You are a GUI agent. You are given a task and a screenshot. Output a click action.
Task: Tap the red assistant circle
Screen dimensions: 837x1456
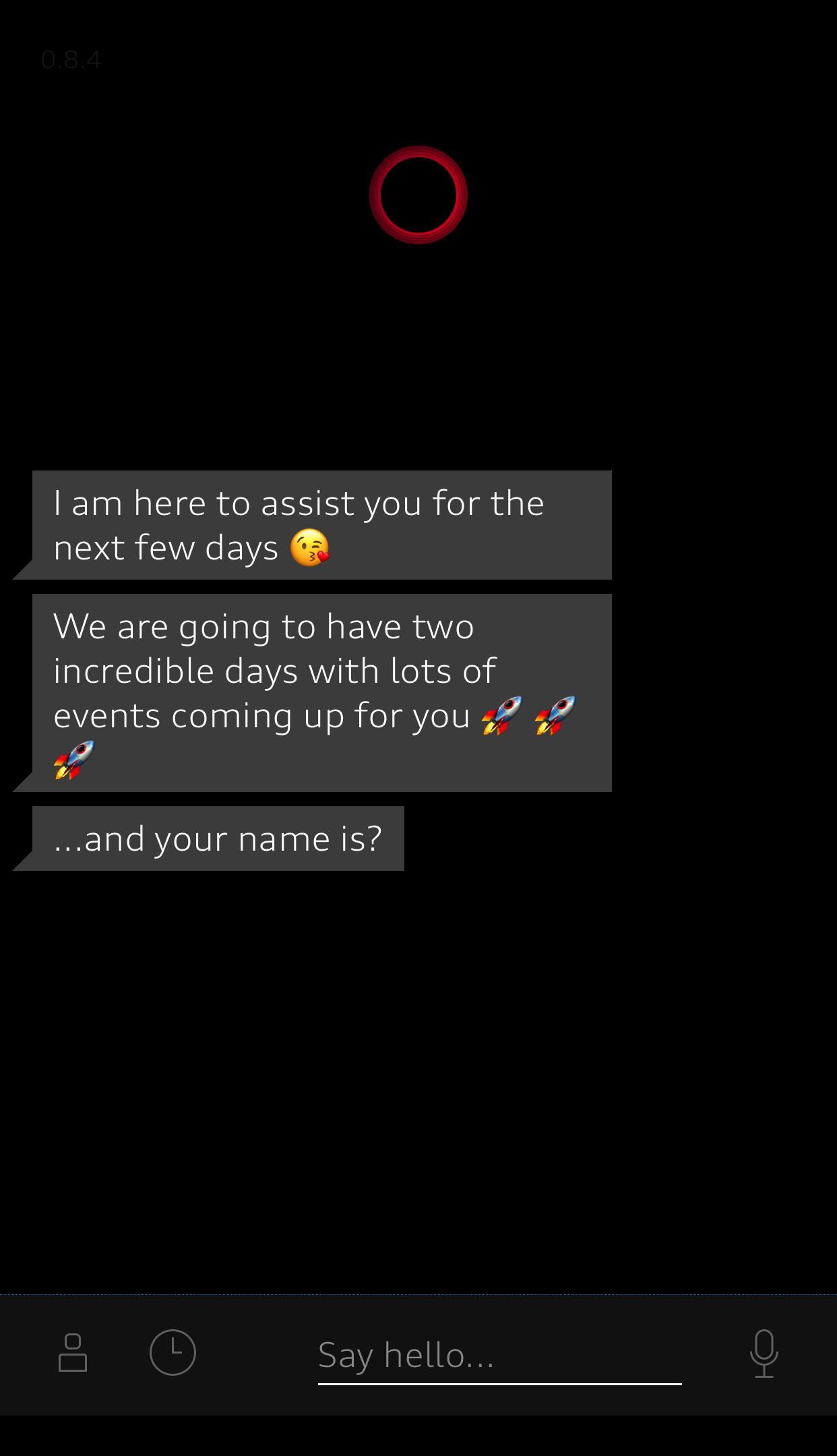[418, 195]
